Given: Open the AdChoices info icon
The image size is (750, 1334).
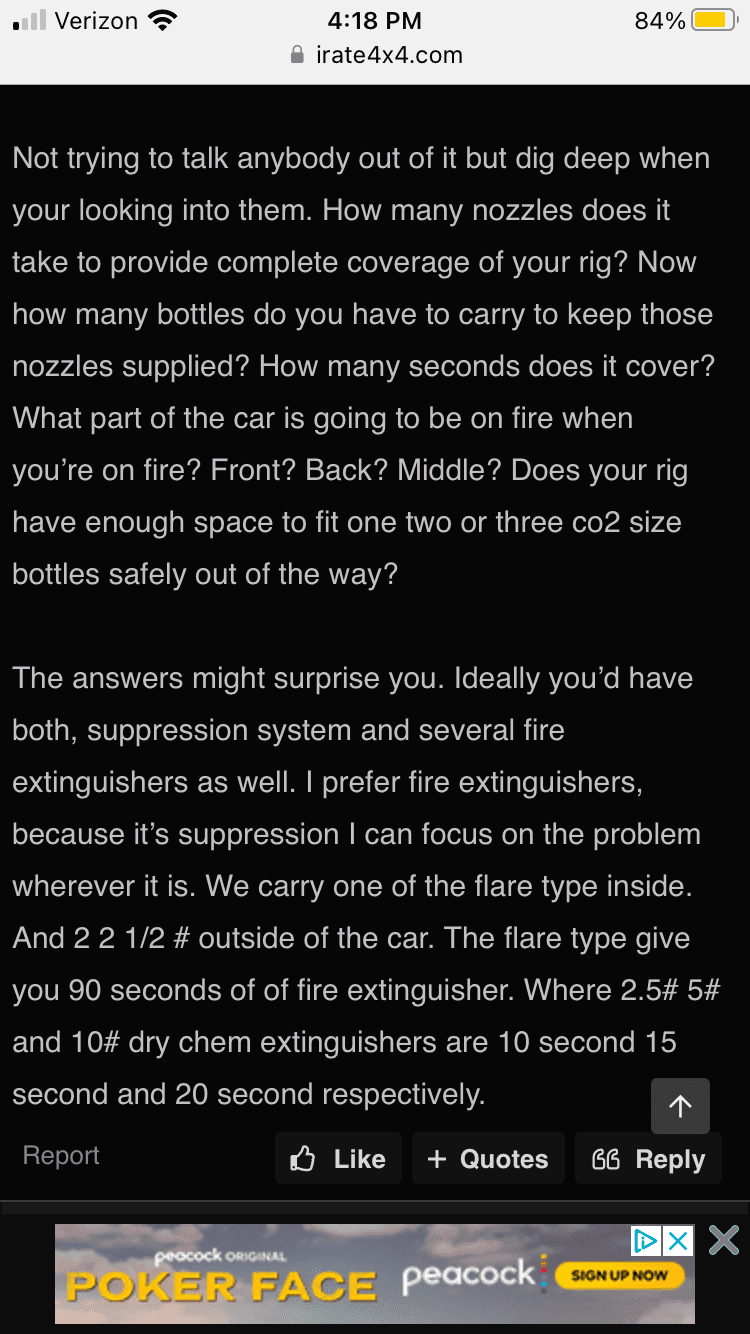Looking at the screenshot, I should click(x=646, y=1241).
